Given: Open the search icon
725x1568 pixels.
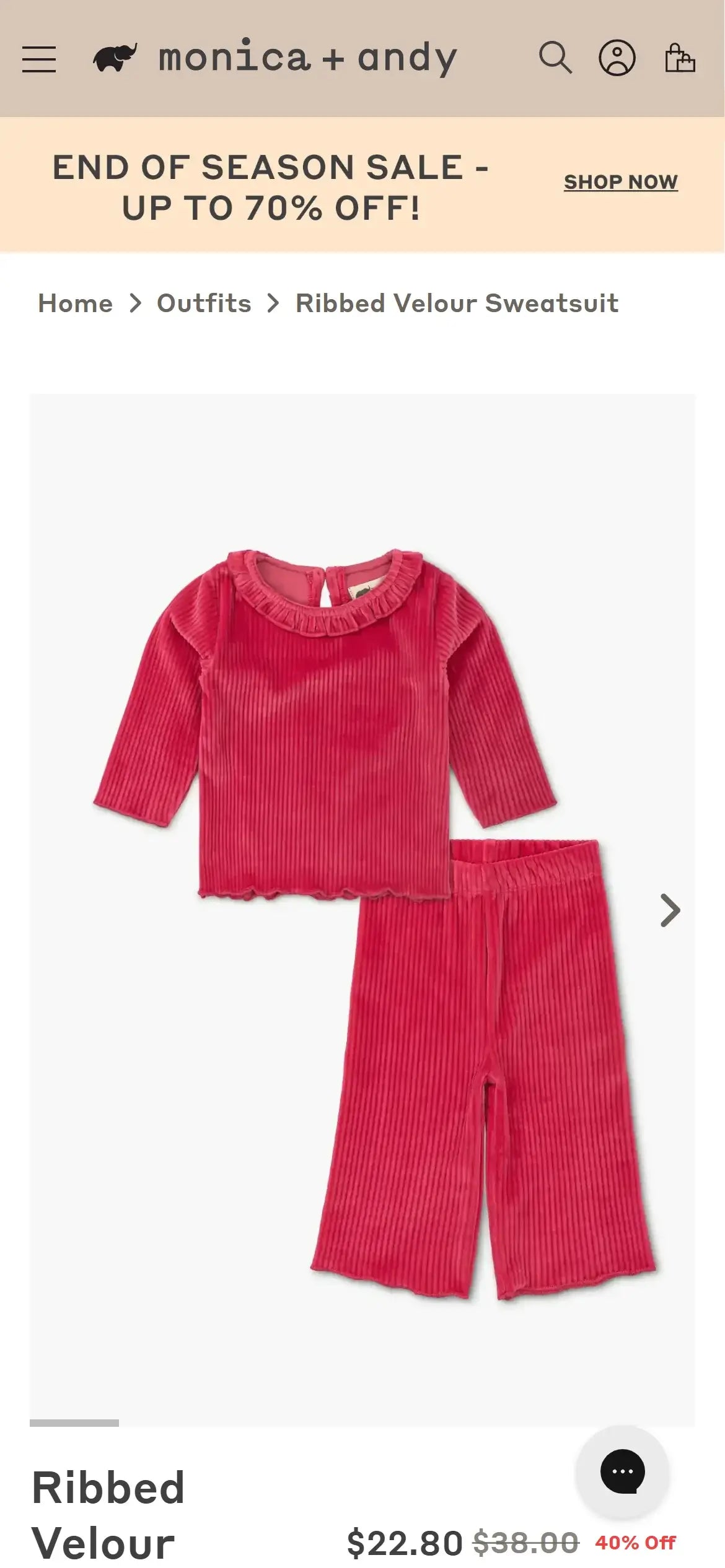Looking at the screenshot, I should pos(555,58).
